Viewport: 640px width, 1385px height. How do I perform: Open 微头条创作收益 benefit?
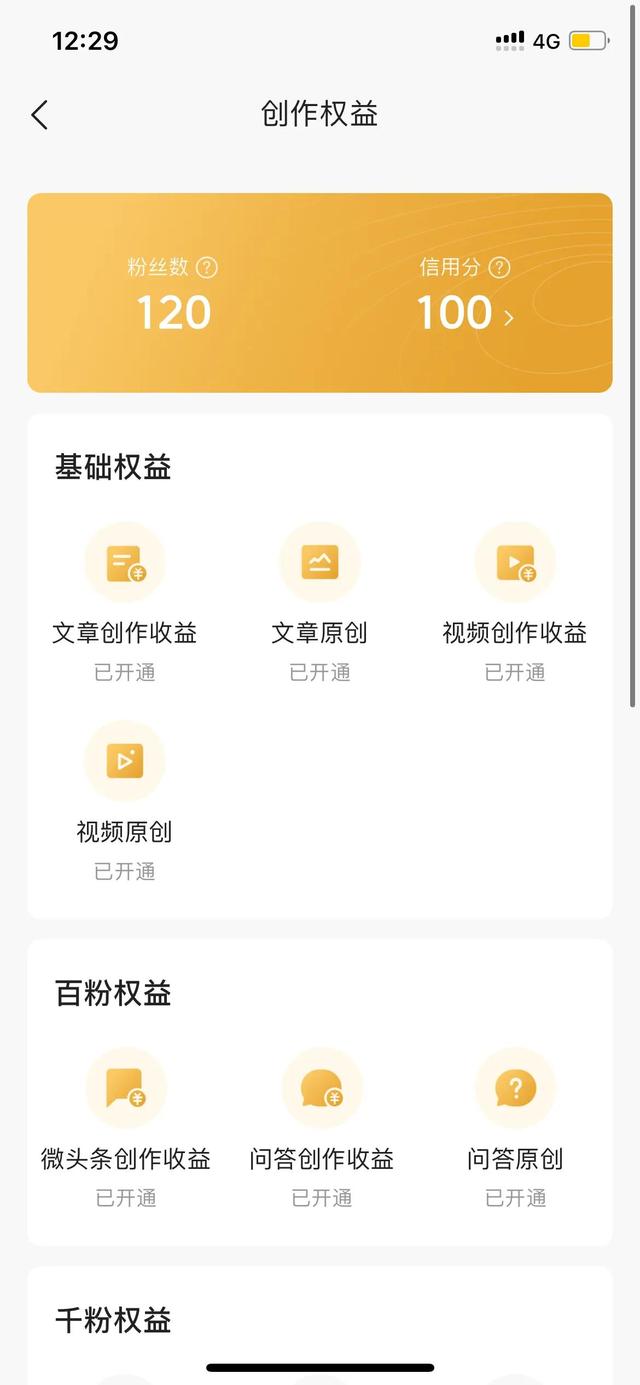(125, 1088)
